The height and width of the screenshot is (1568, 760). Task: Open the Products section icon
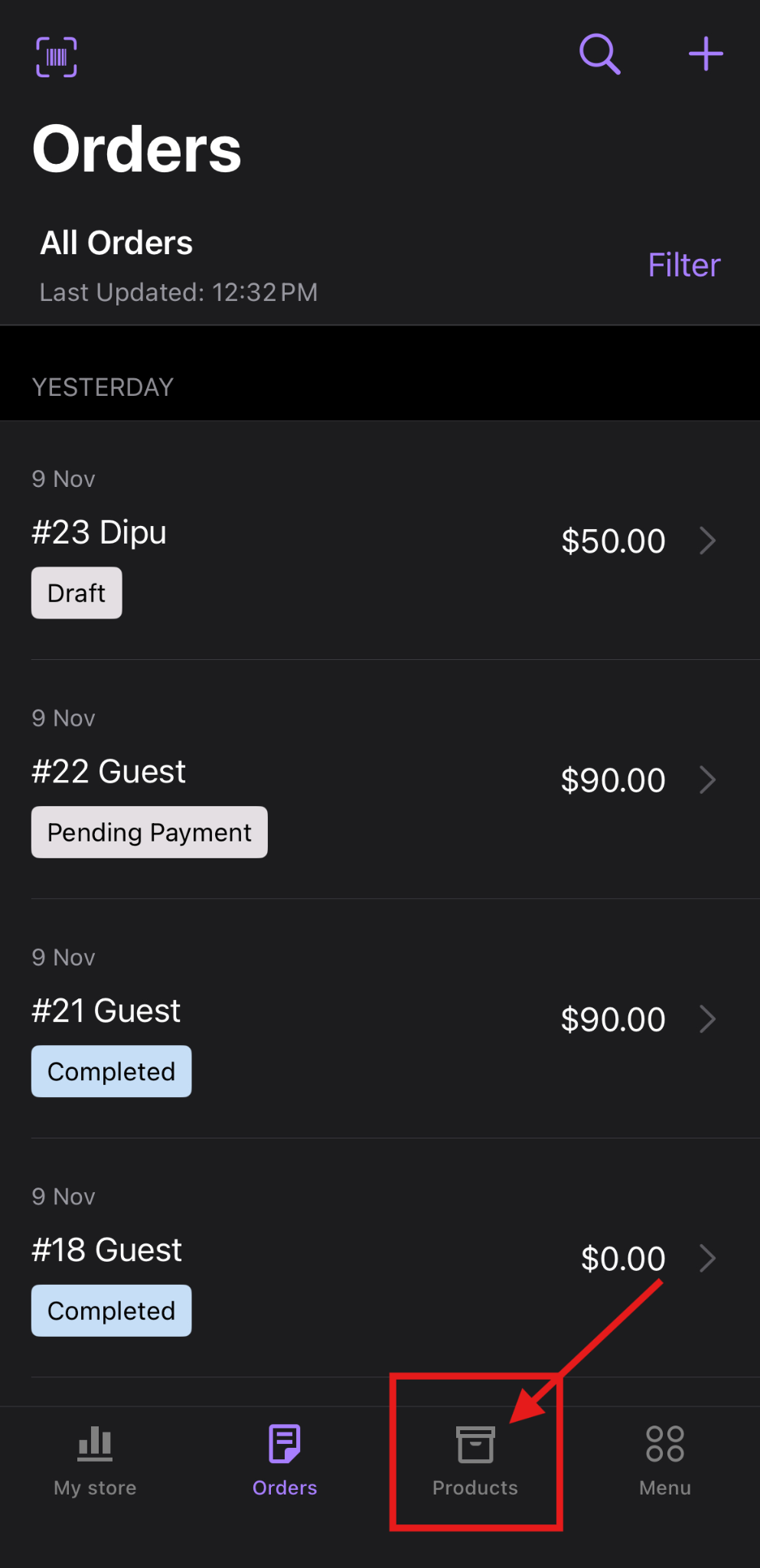(475, 1442)
